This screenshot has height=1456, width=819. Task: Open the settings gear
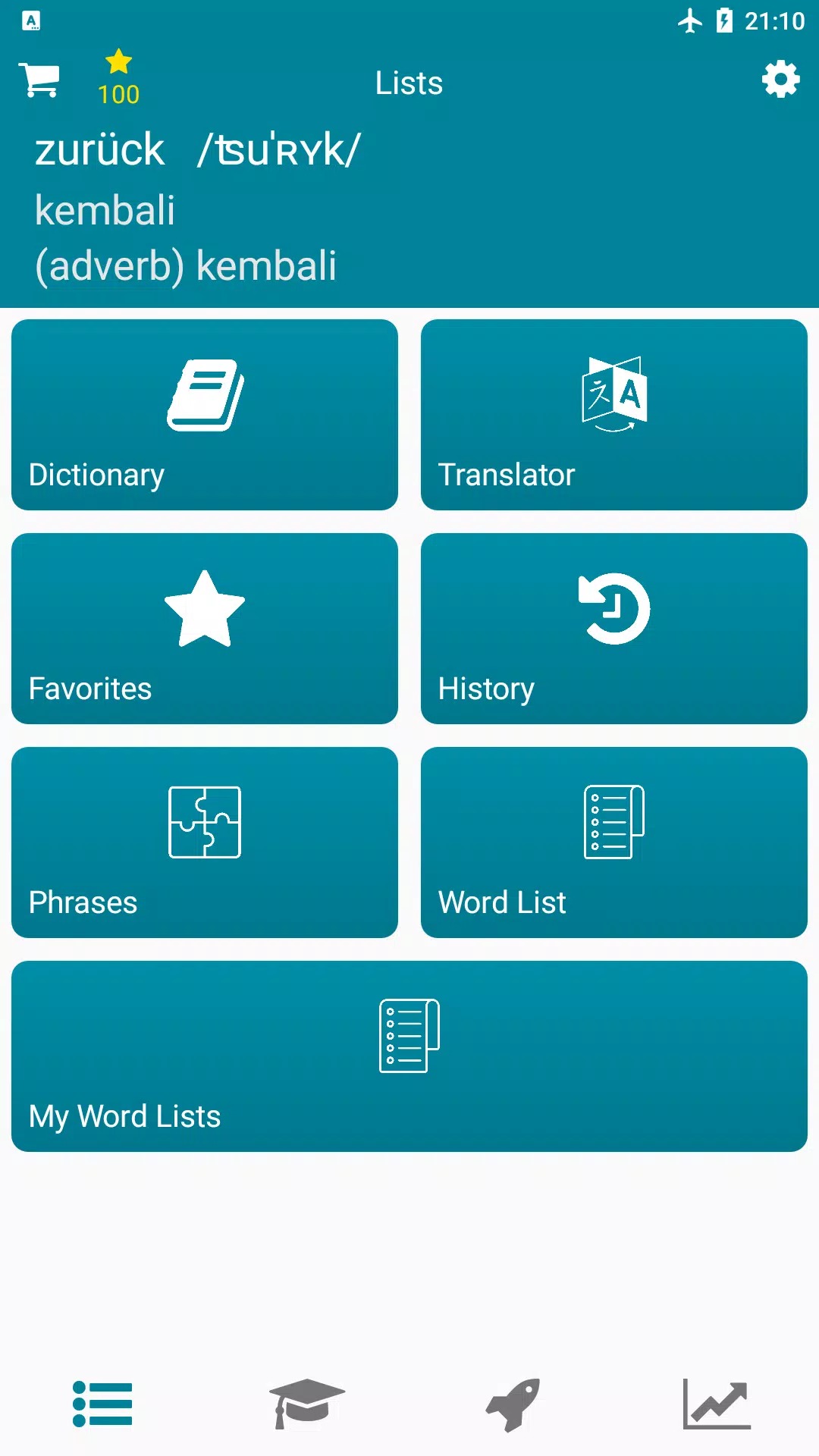(x=780, y=80)
